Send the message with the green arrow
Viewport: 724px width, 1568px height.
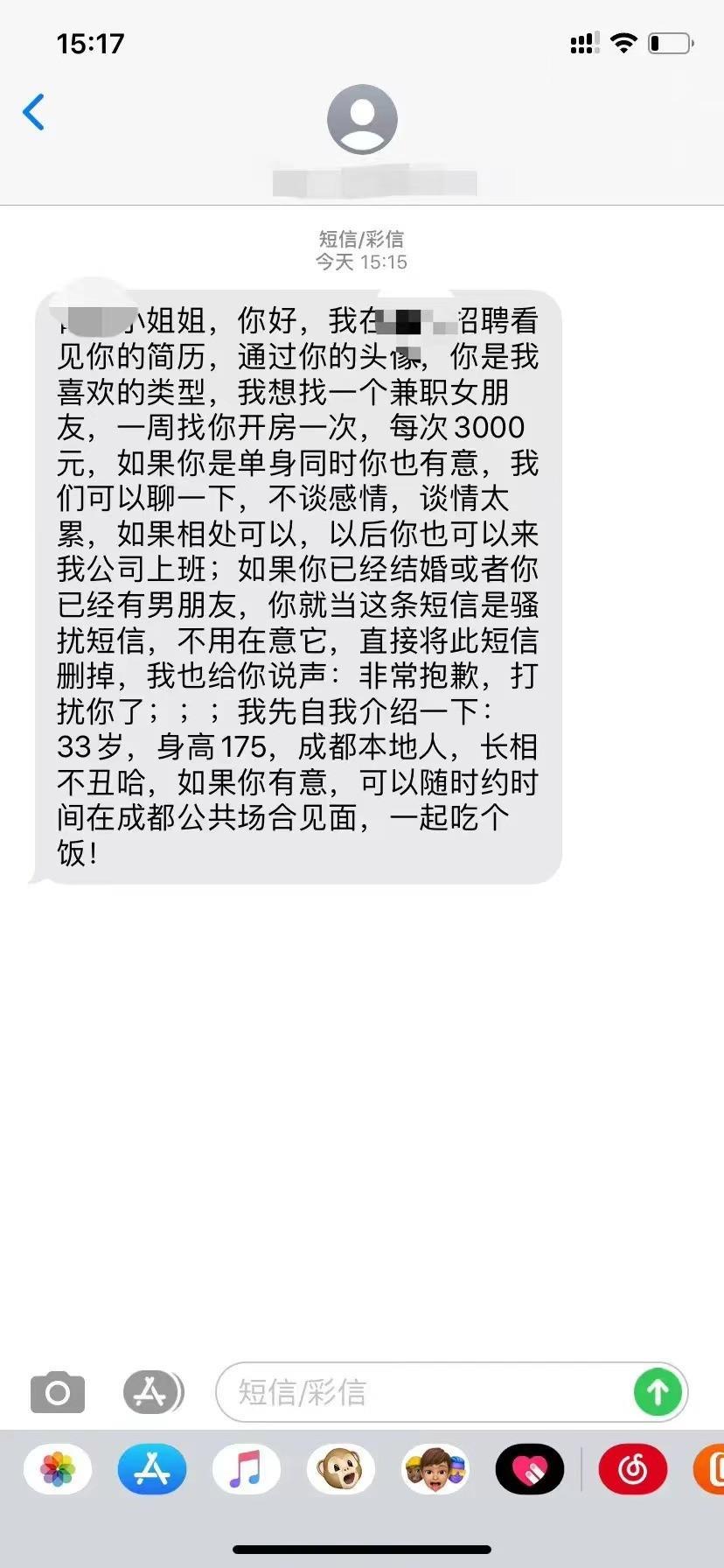658,1392
